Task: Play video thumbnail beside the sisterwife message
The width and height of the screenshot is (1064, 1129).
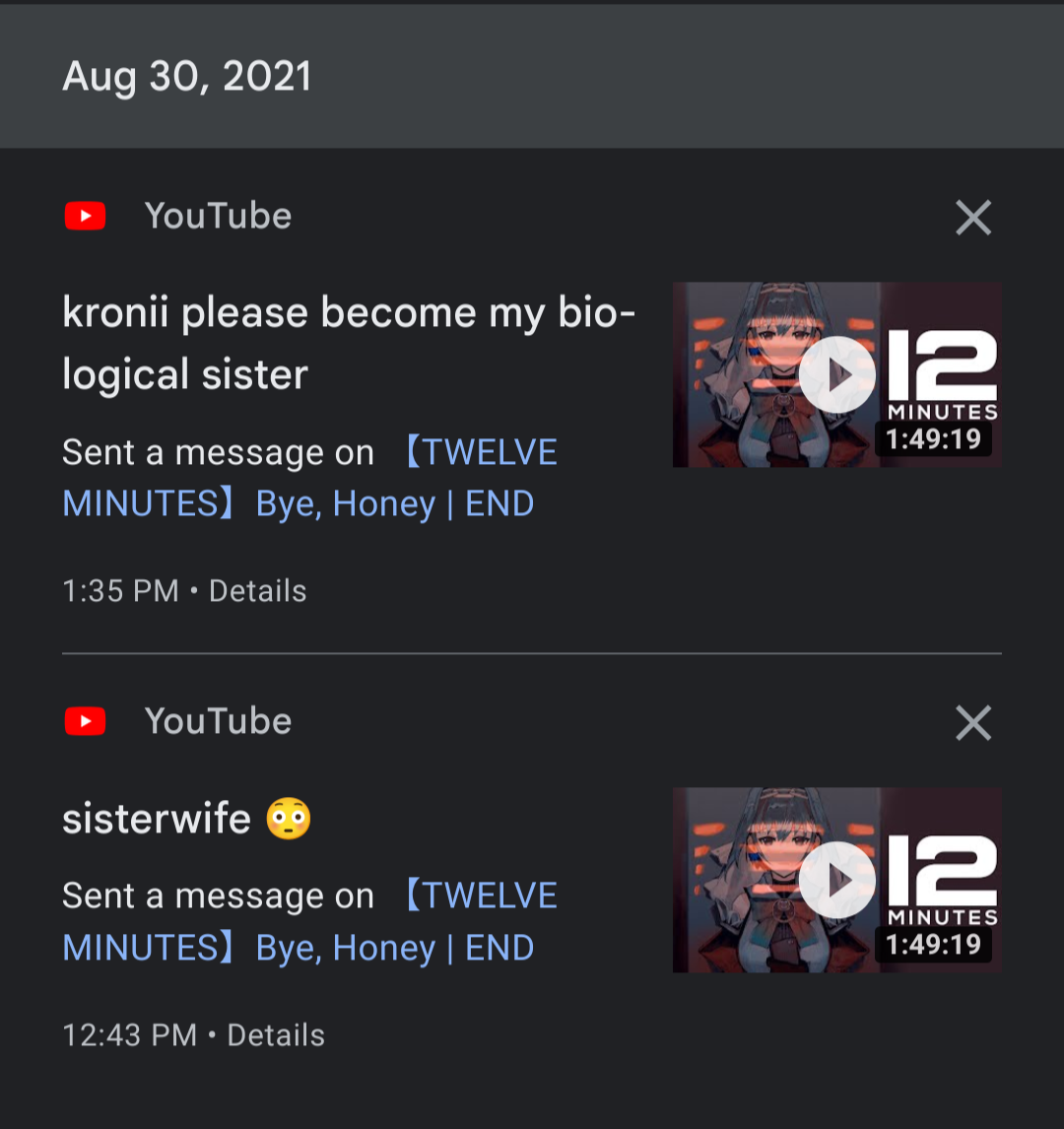Action: (836, 880)
